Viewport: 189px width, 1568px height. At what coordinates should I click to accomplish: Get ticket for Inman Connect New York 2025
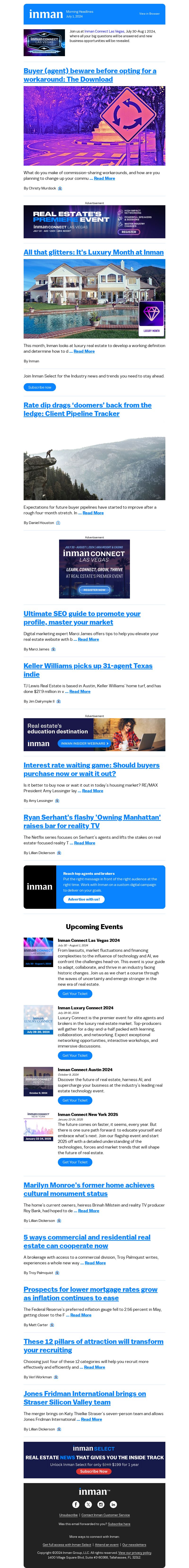tap(74, 1162)
